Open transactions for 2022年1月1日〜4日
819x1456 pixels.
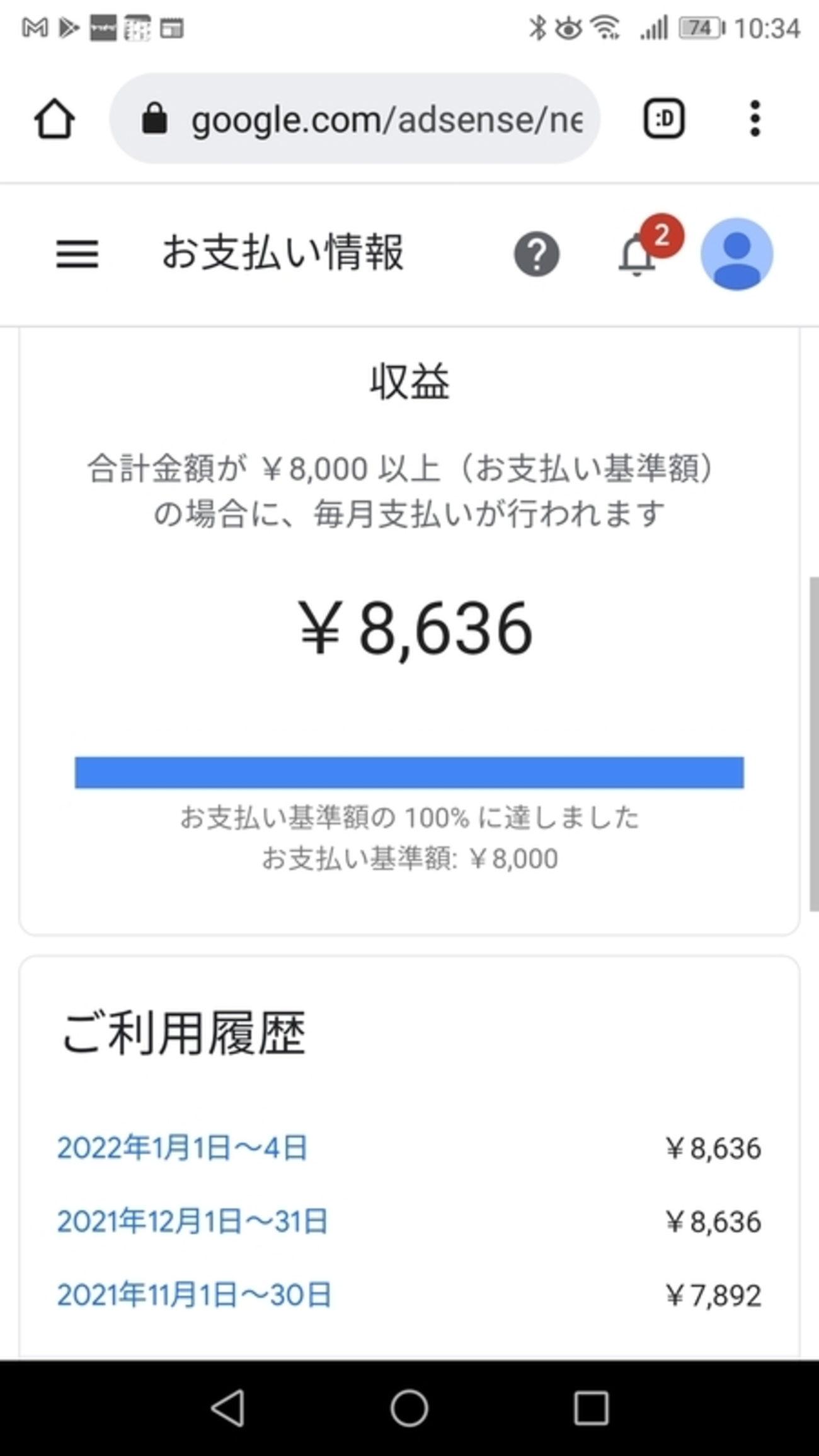182,1147
